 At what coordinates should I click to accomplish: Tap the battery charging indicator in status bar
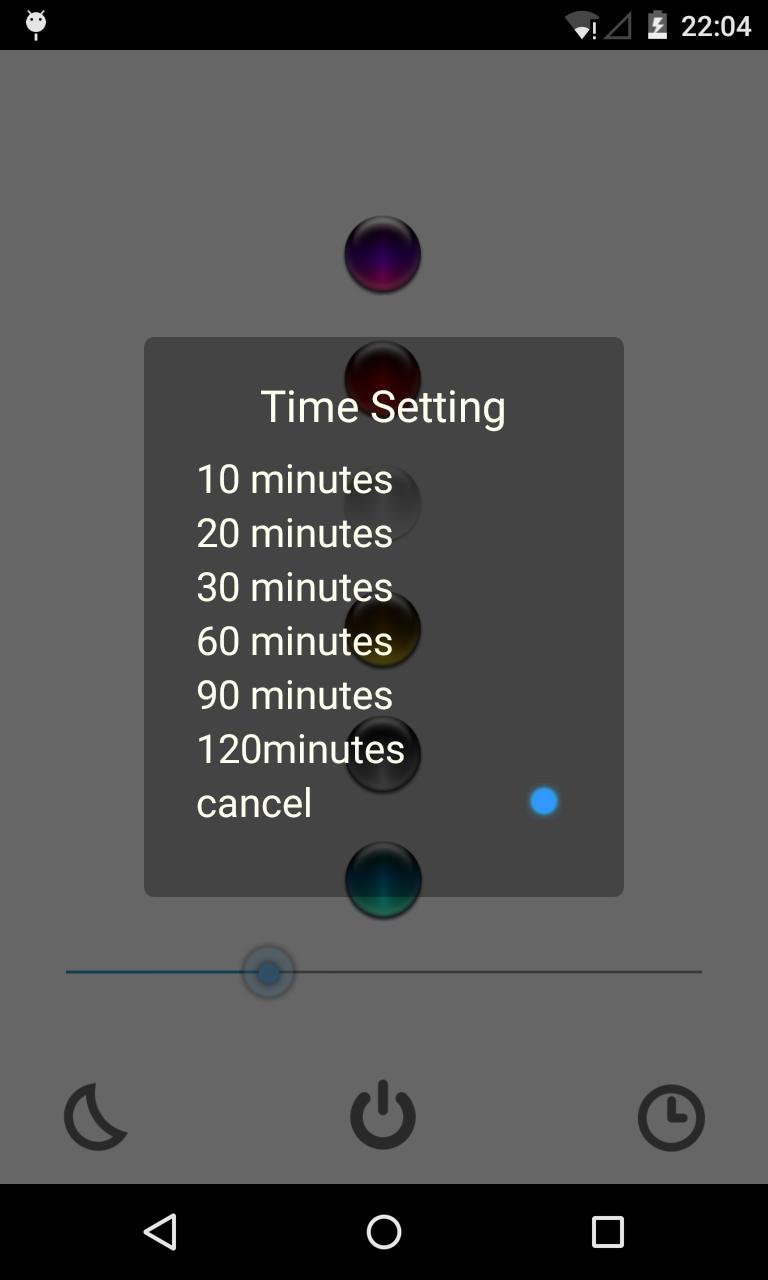pos(657,25)
